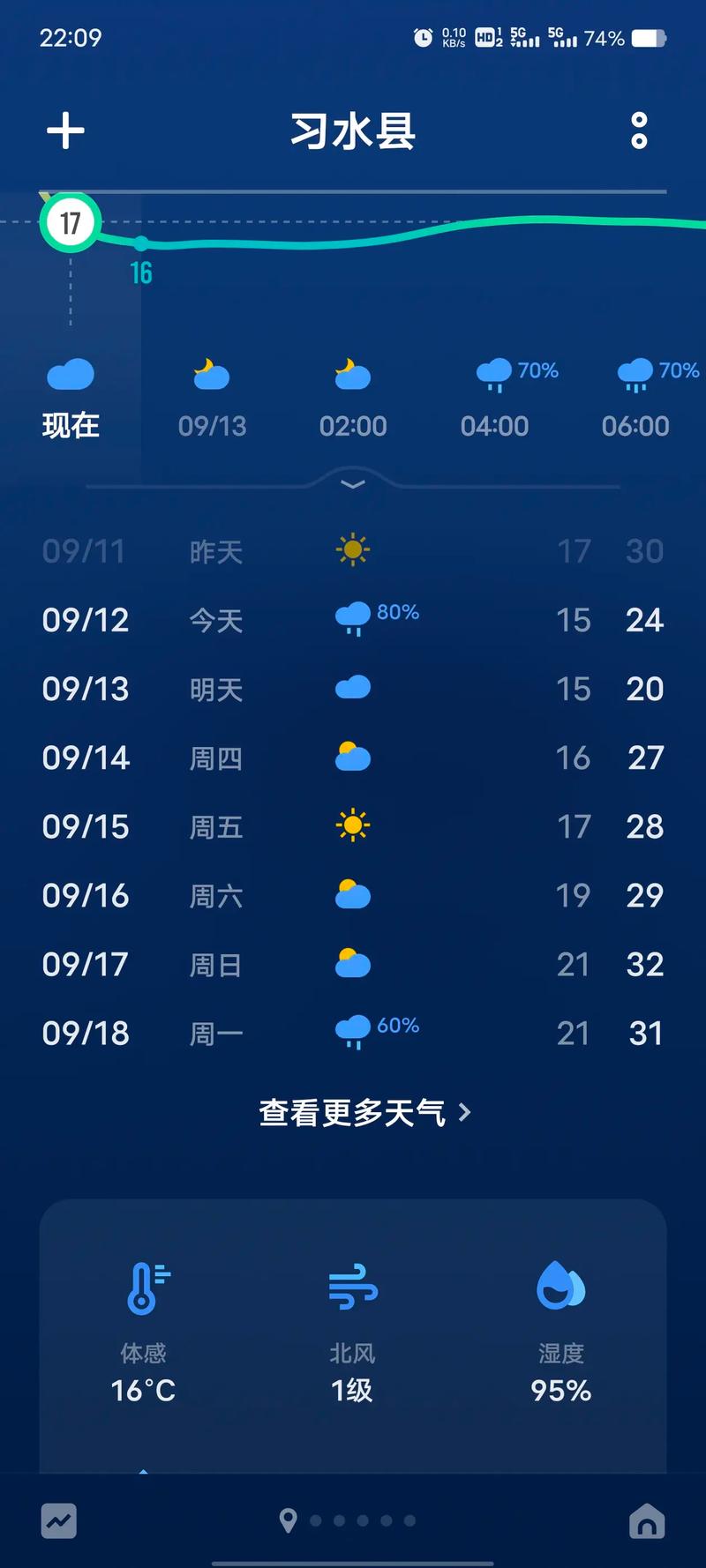
Task: Select the cloudy icon for 现在
Action: (x=70, y=374)
